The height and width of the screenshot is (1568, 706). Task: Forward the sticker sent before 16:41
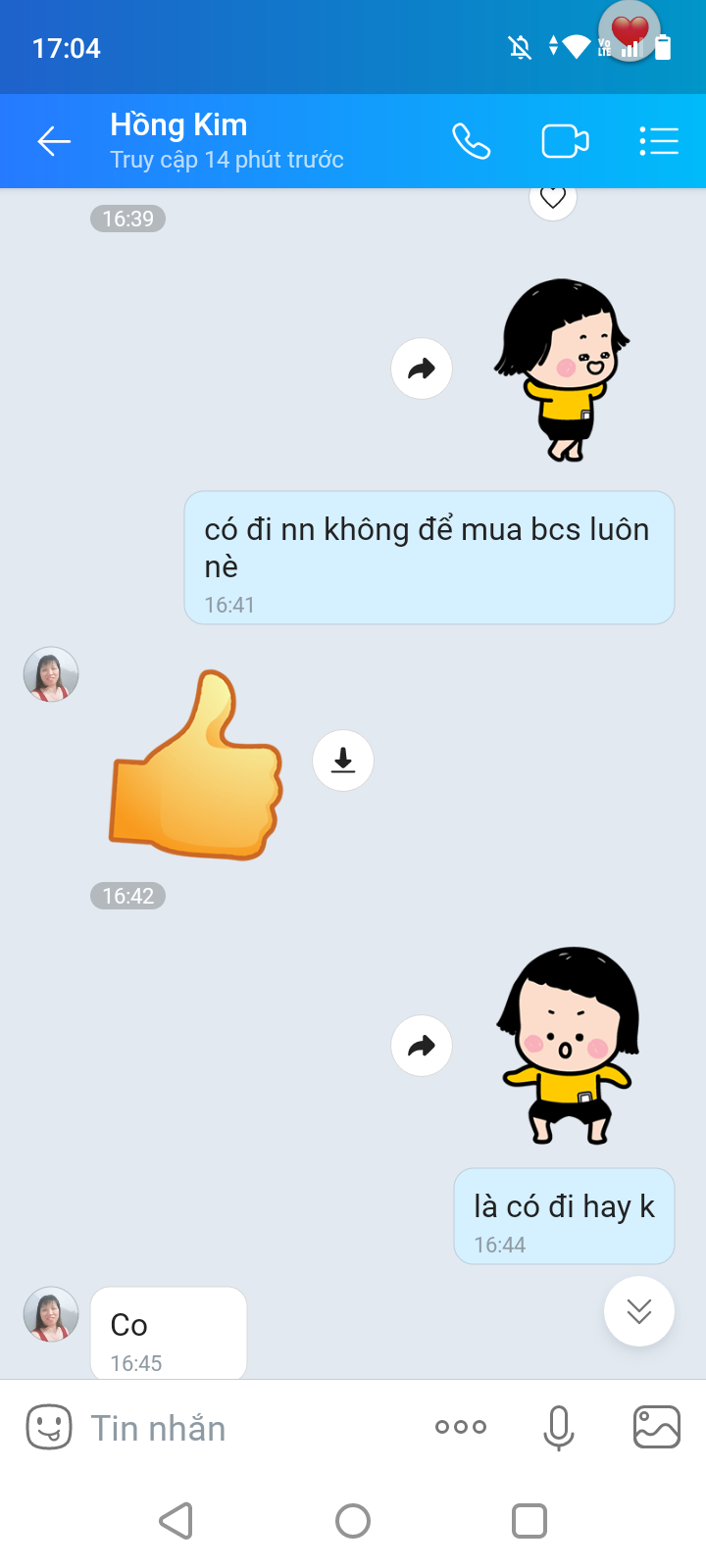tap(422, 368)
